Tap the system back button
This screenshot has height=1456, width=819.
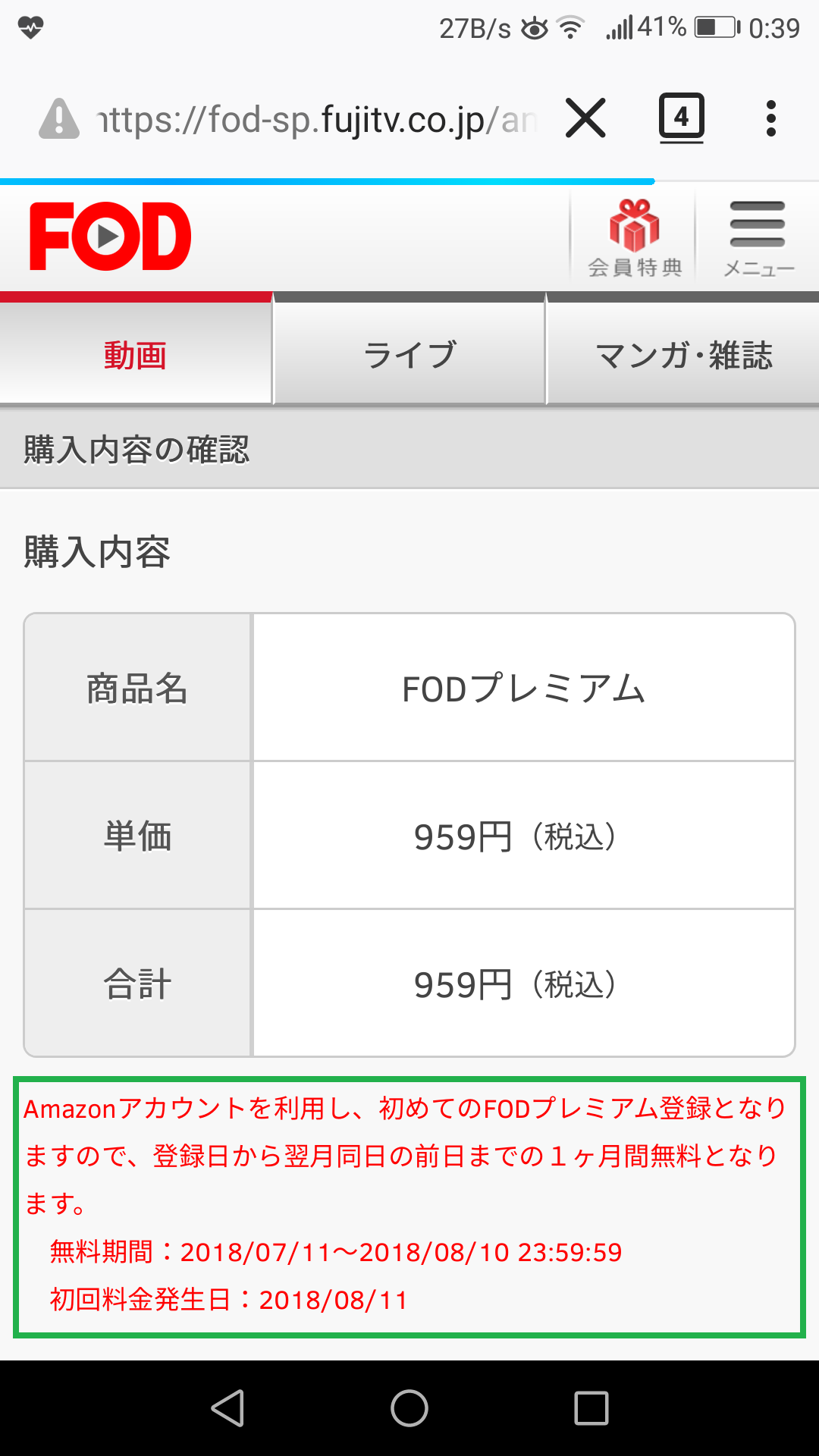pyautogui.click(x=227, y=1408)
